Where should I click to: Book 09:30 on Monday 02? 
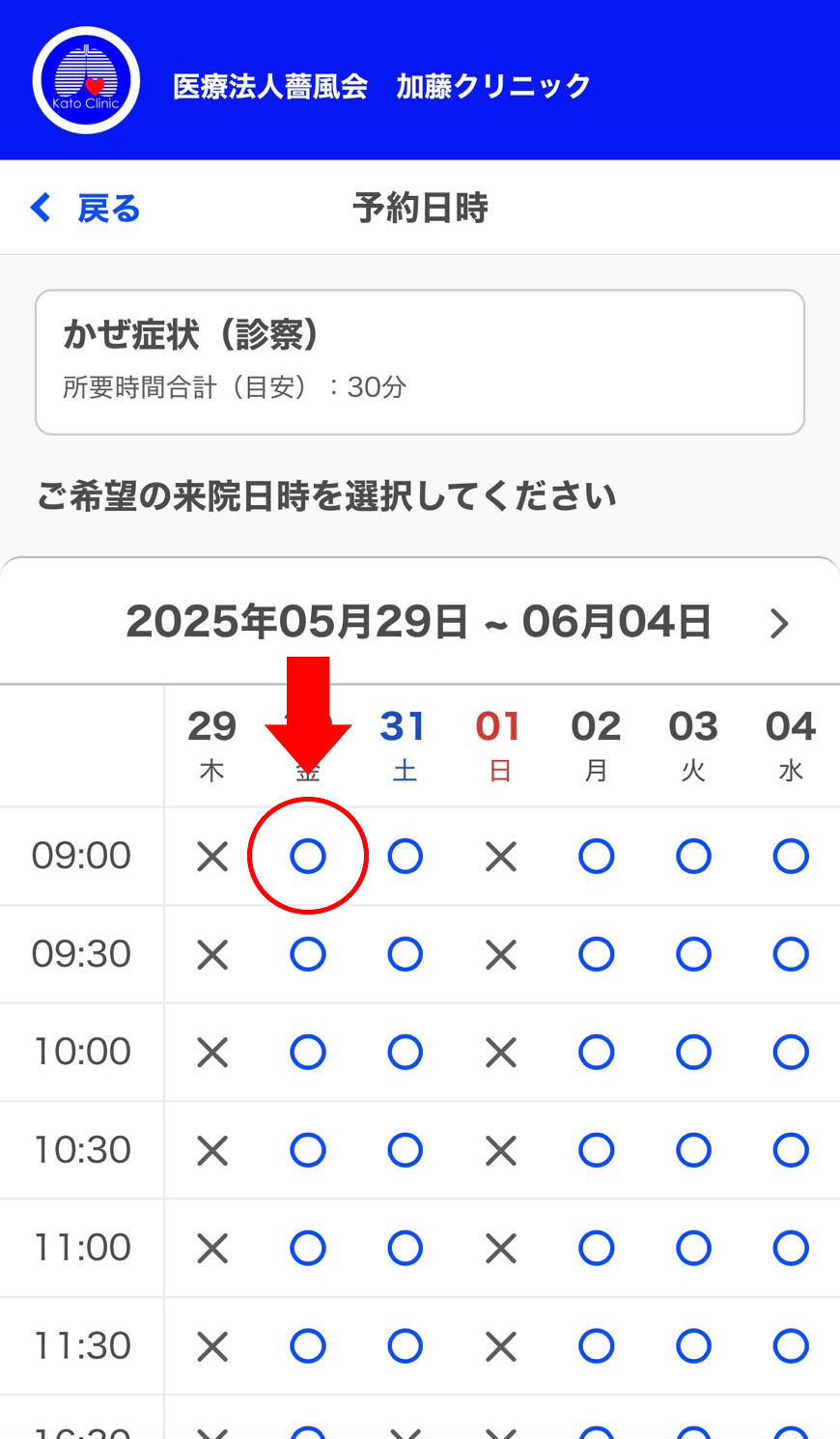tap(597, 954)
